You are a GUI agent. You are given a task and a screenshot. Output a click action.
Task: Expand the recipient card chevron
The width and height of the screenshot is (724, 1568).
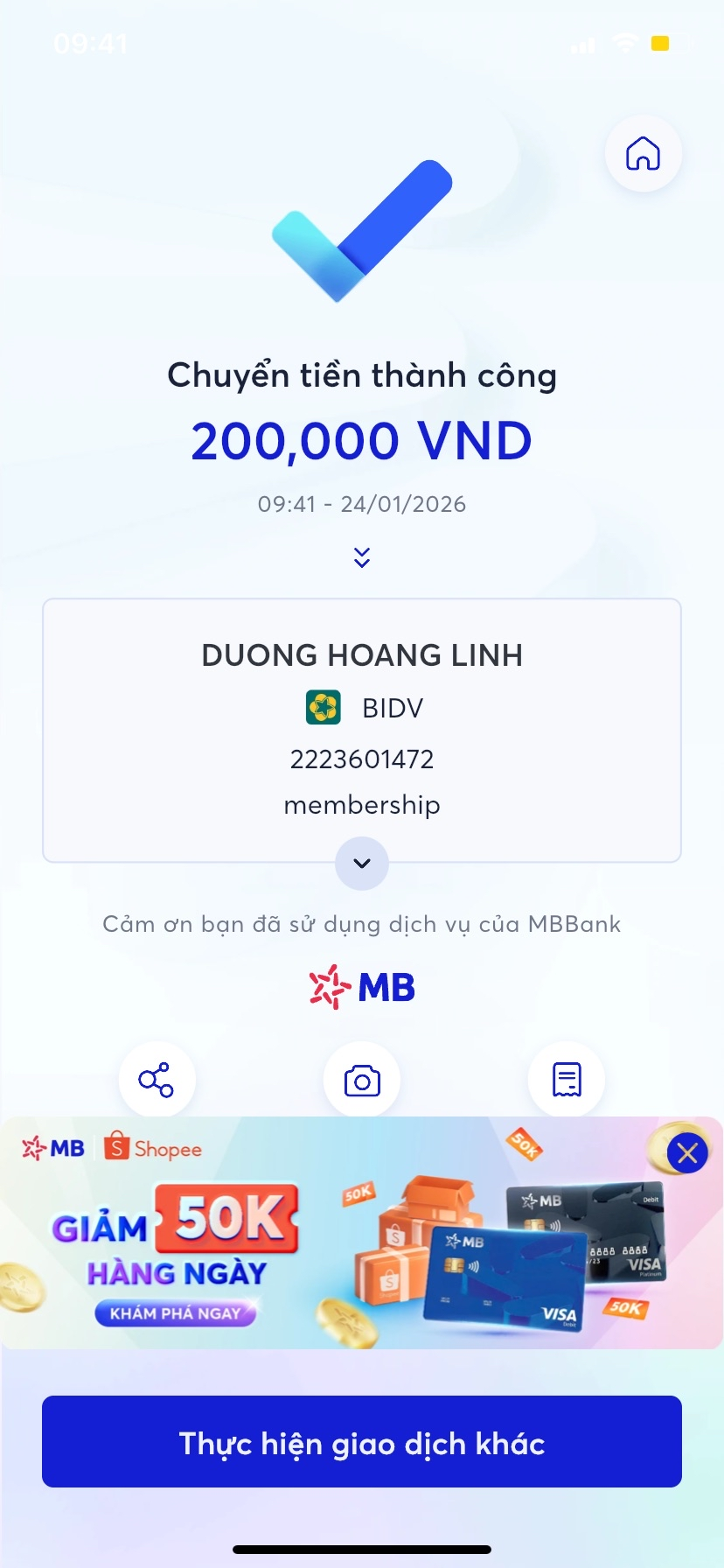[362, 864]
